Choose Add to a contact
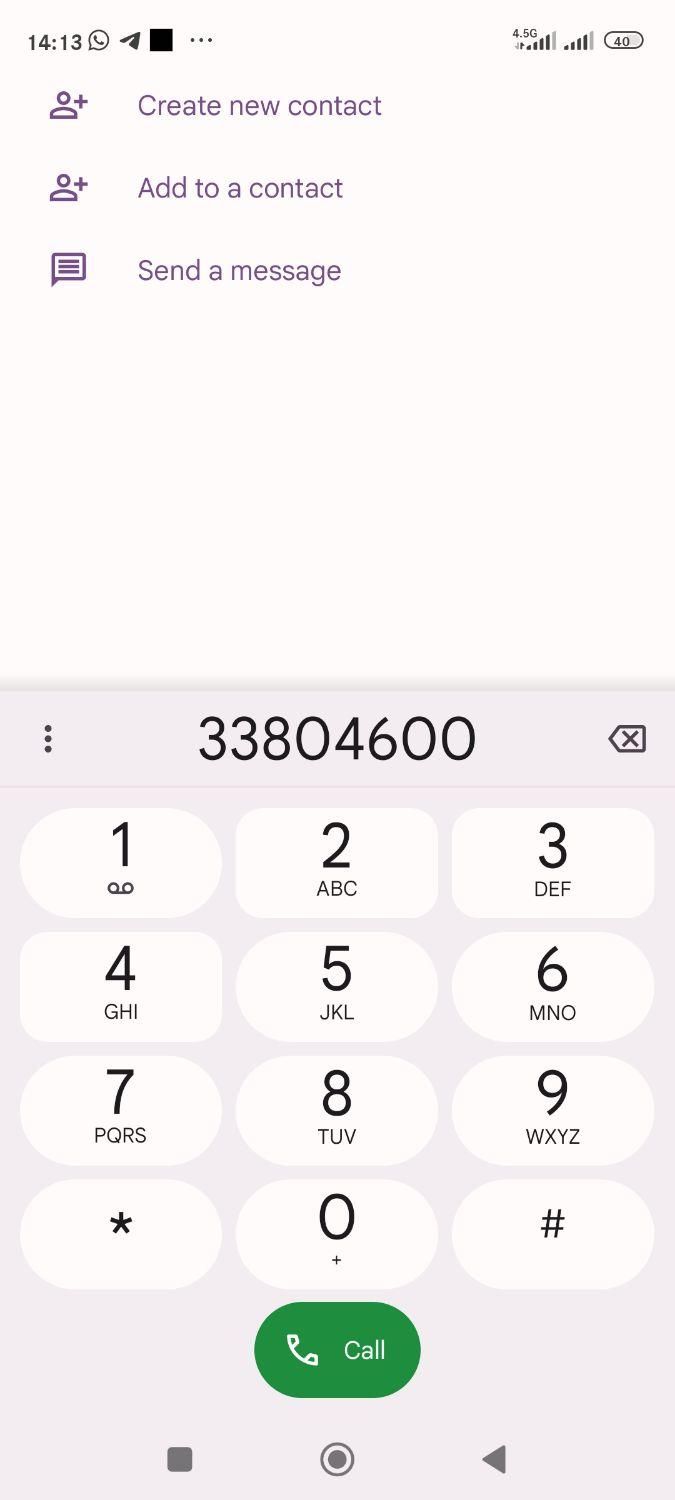Screen dimensions: 675x1500 pyautogui.click(x=240, y=188)
